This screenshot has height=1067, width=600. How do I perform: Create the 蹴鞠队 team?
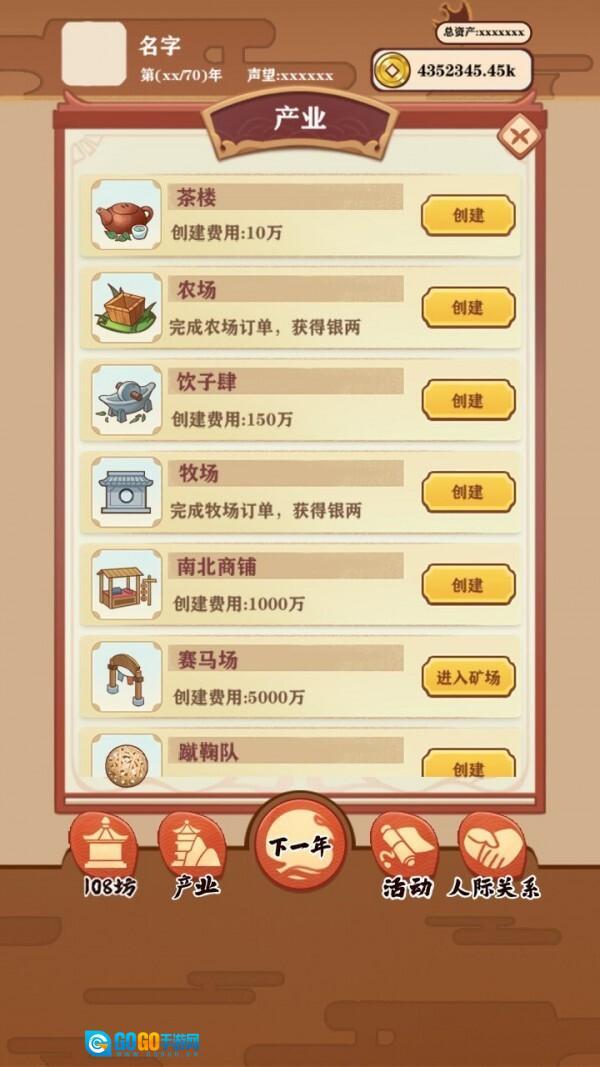pyautogui.click(x=467, y=765)
